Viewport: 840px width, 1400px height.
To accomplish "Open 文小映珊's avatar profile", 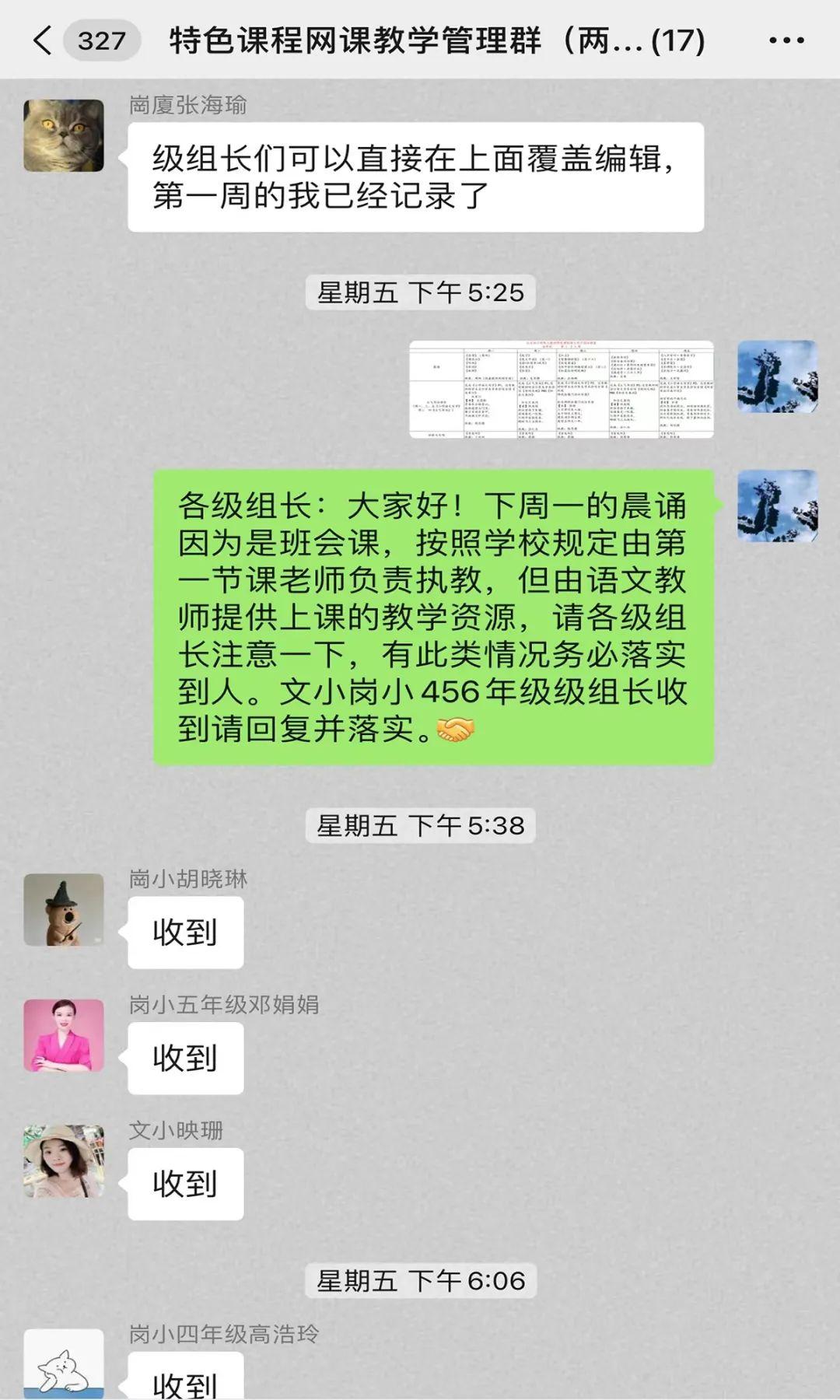I will tap(64, 1160).
